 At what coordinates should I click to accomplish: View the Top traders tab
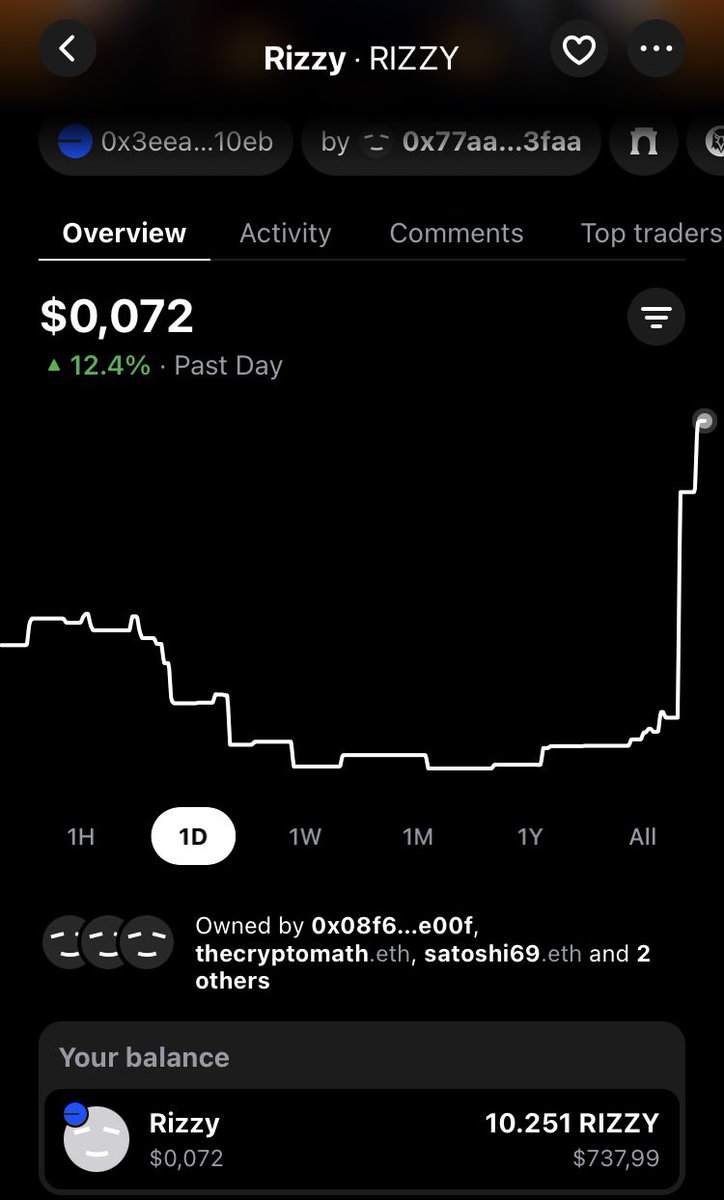[651, 233]
